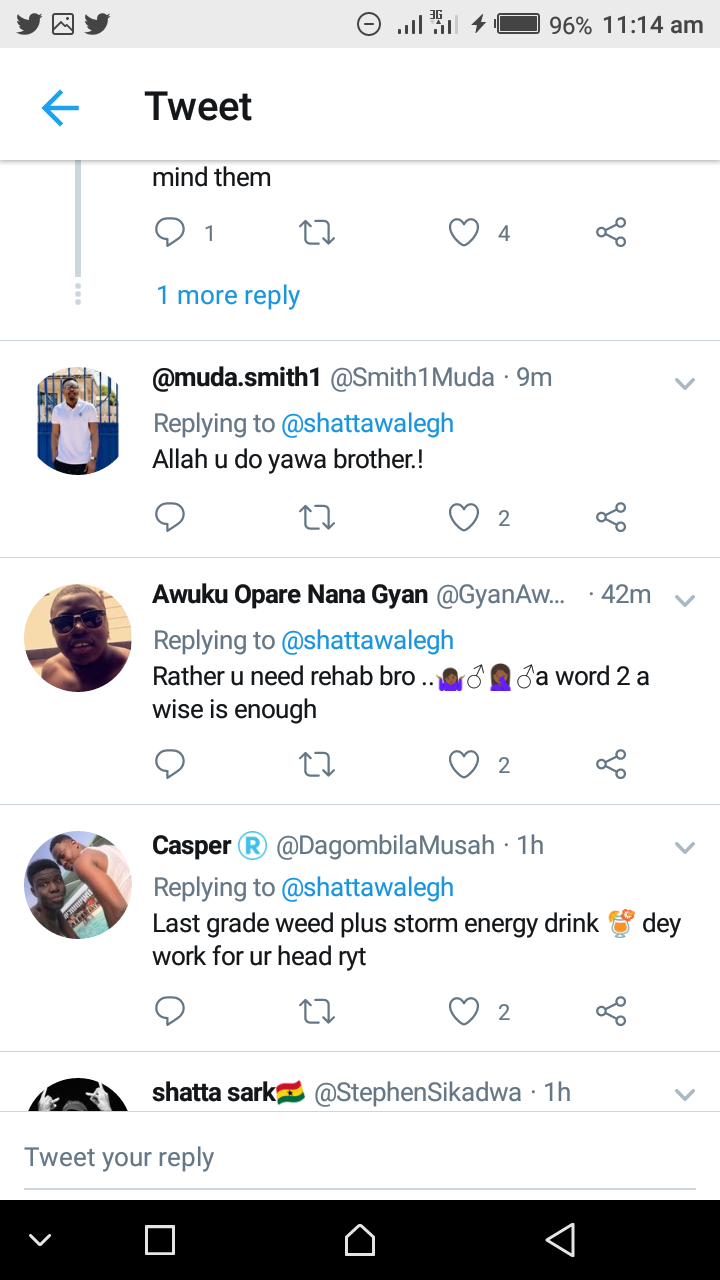
Task: Retweet Awuku Opare Nana Gyan's reply
Action: tap(317, 765)
